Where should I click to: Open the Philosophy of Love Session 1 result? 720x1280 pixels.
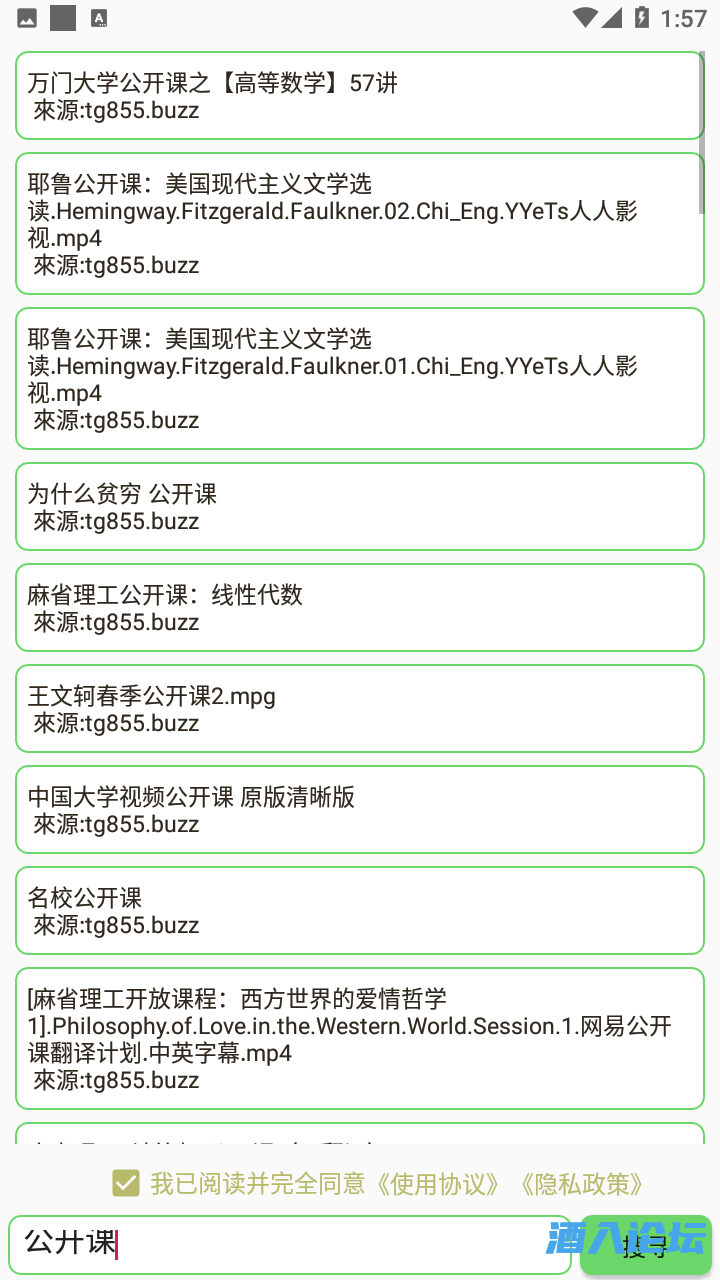[359, 1039]
